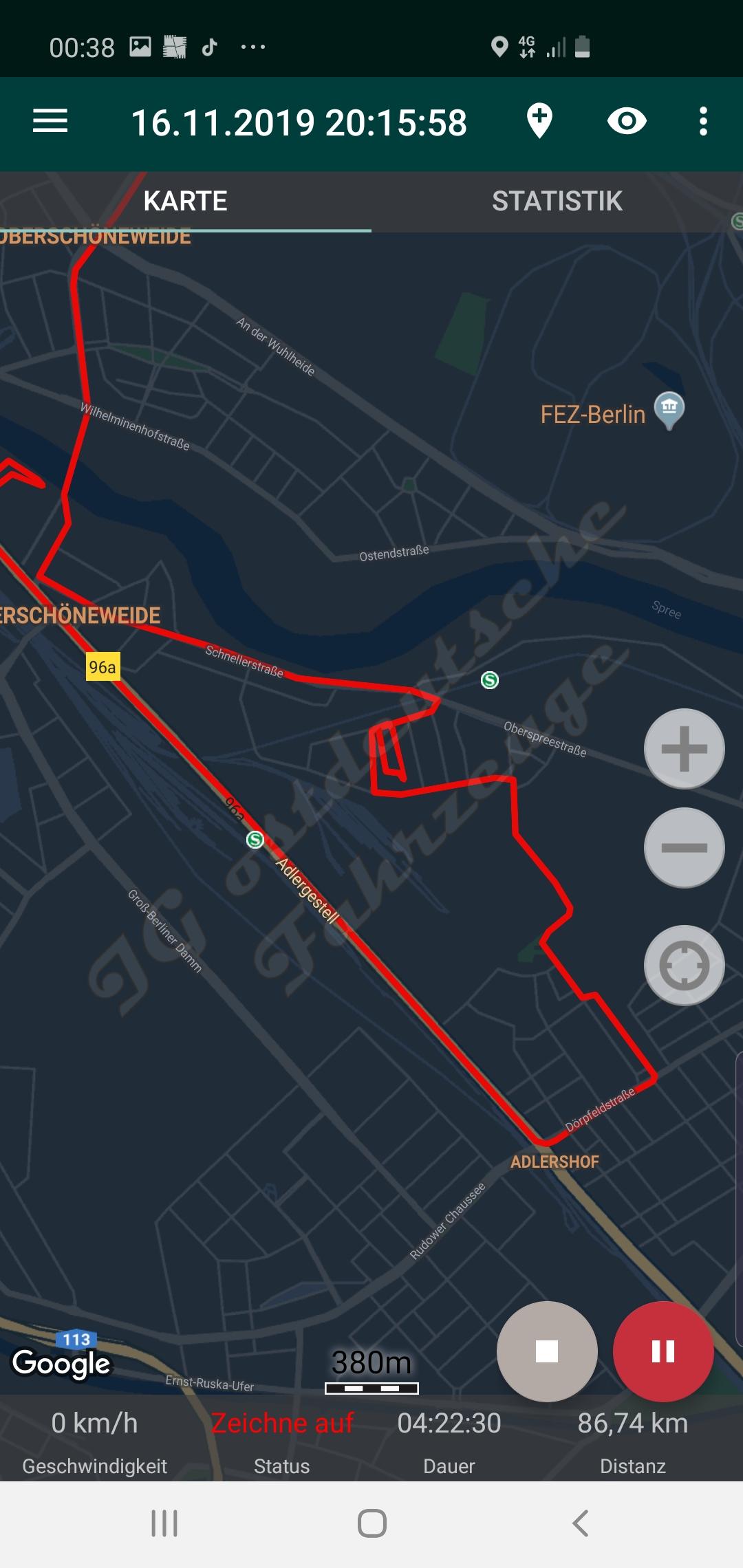
Task: Open the hamburger navigation menu
Action: tap(50, 122)
